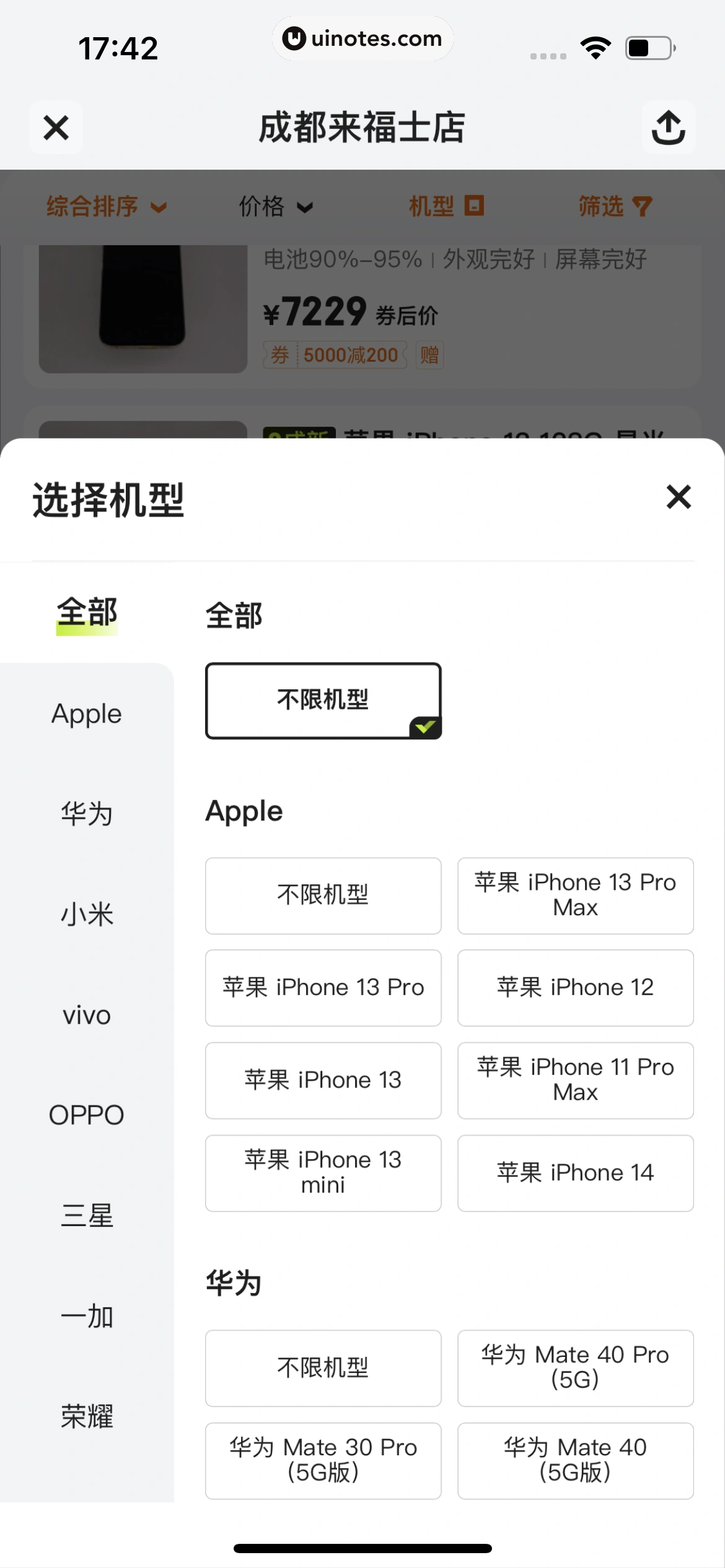Uncheck 不限机型 under 全部
This screenshot has width=725, height=1568.
point(323,700)
